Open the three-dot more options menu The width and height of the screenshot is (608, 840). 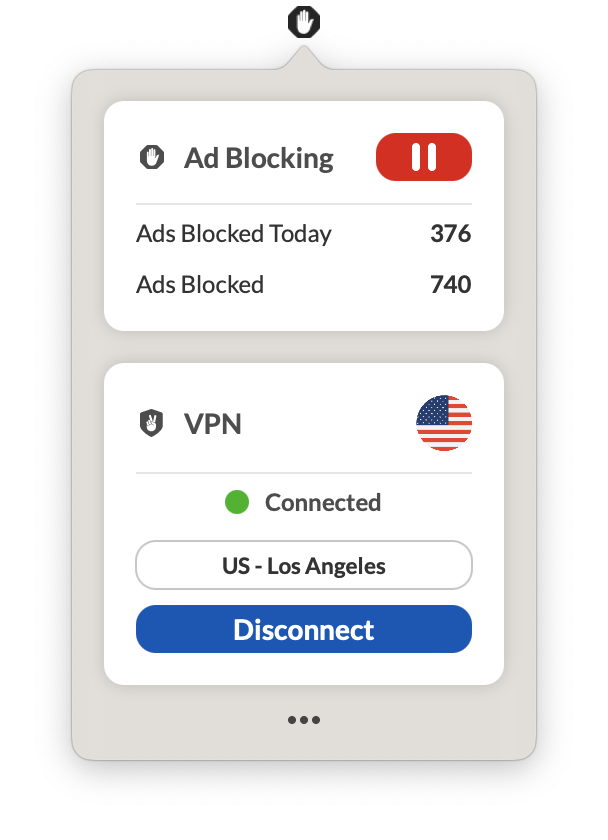click(x=304, y=719)
